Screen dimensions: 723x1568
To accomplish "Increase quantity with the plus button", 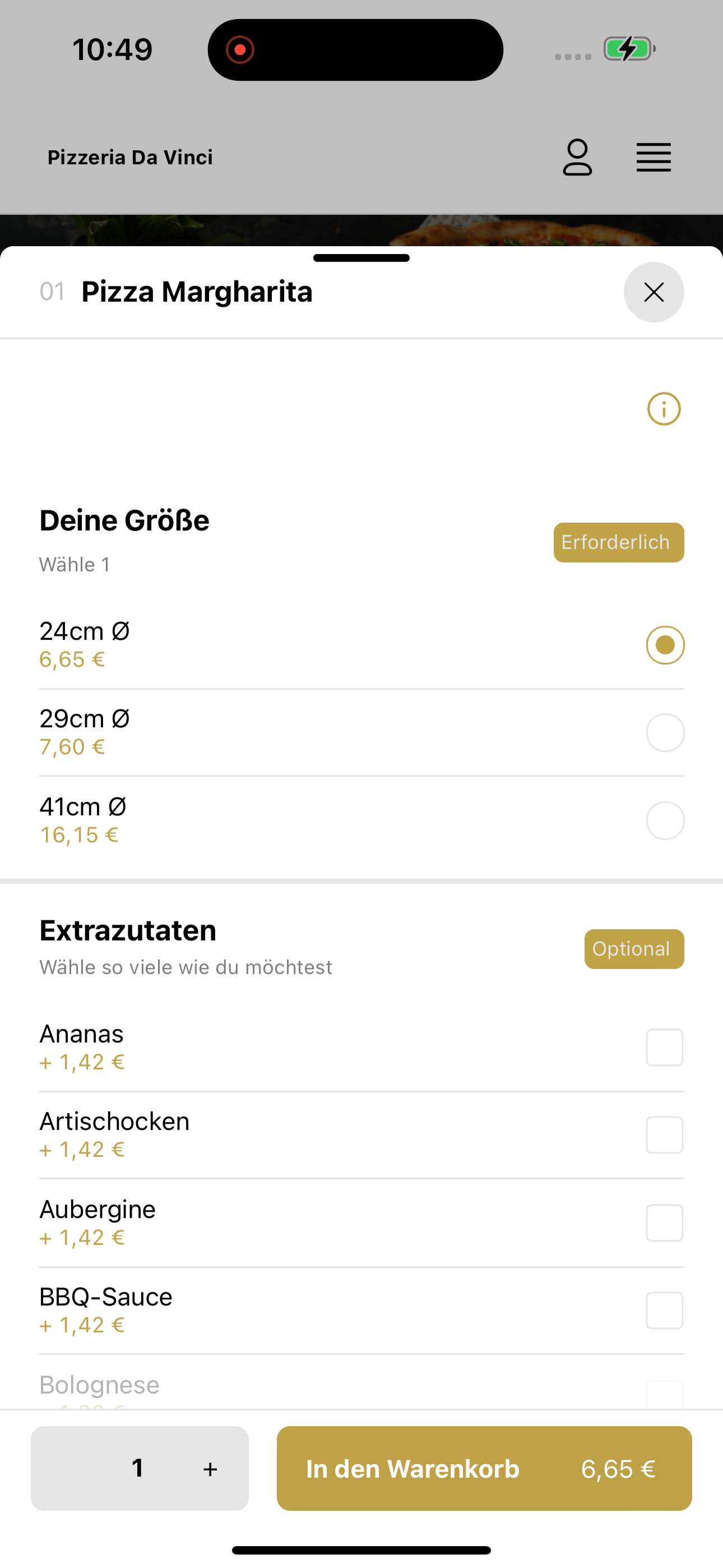I will pos(210,1469).
